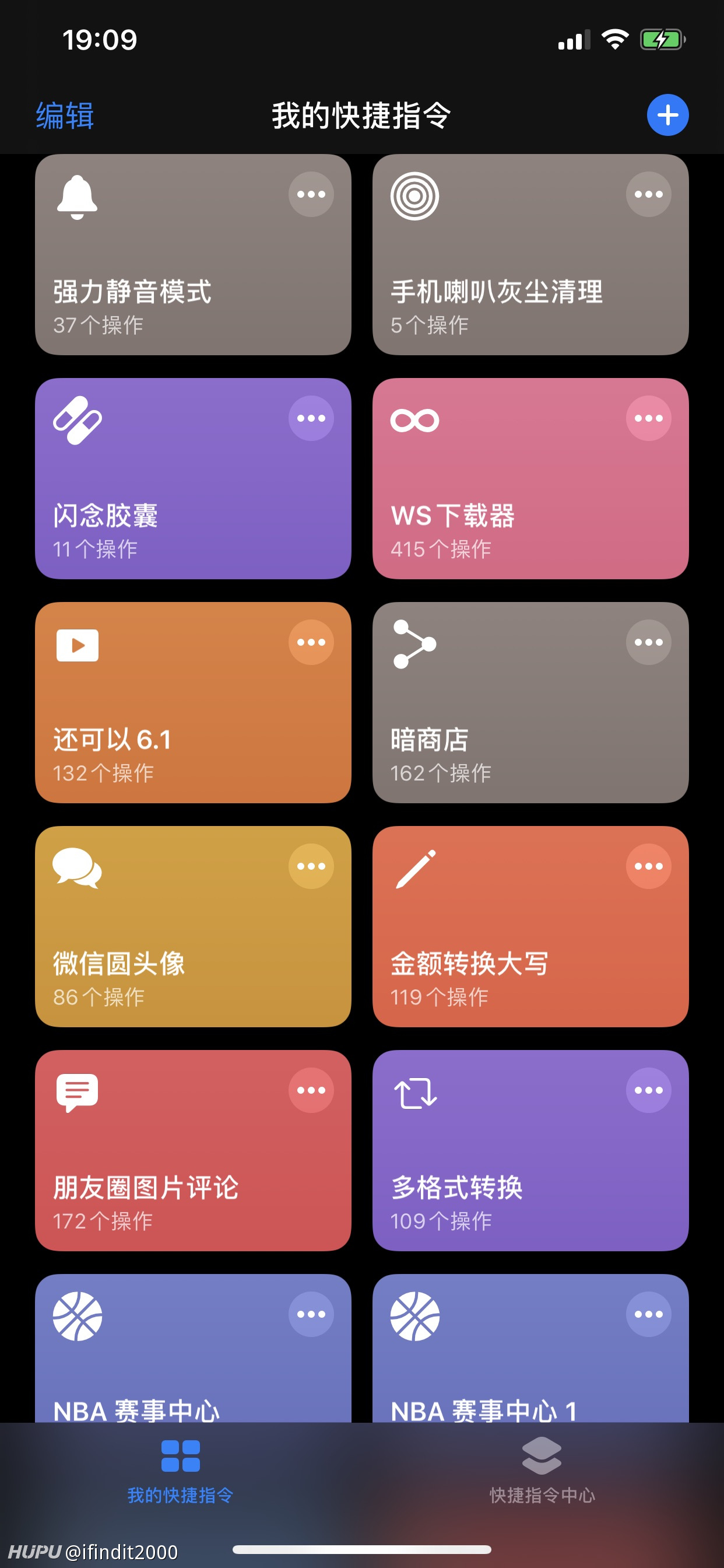Image resolution: width=724 pixels, height=1568 pixels.
Task: Start the 朋友圈图片评论 shortcut
Action: pos(193,1150)
